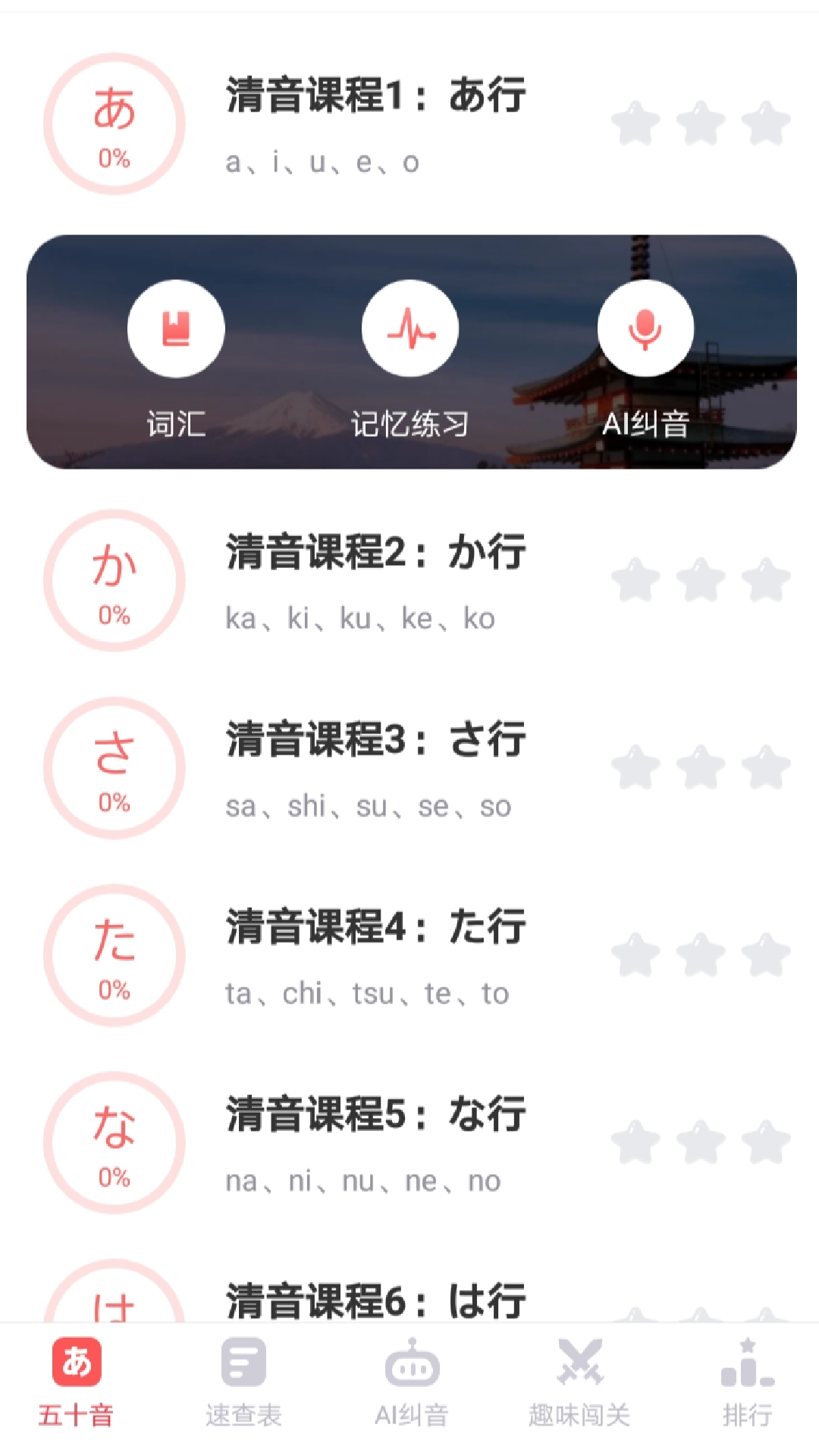
Task: Open the 词汇 vocabulary book icon
Action: tap(176, 327)
